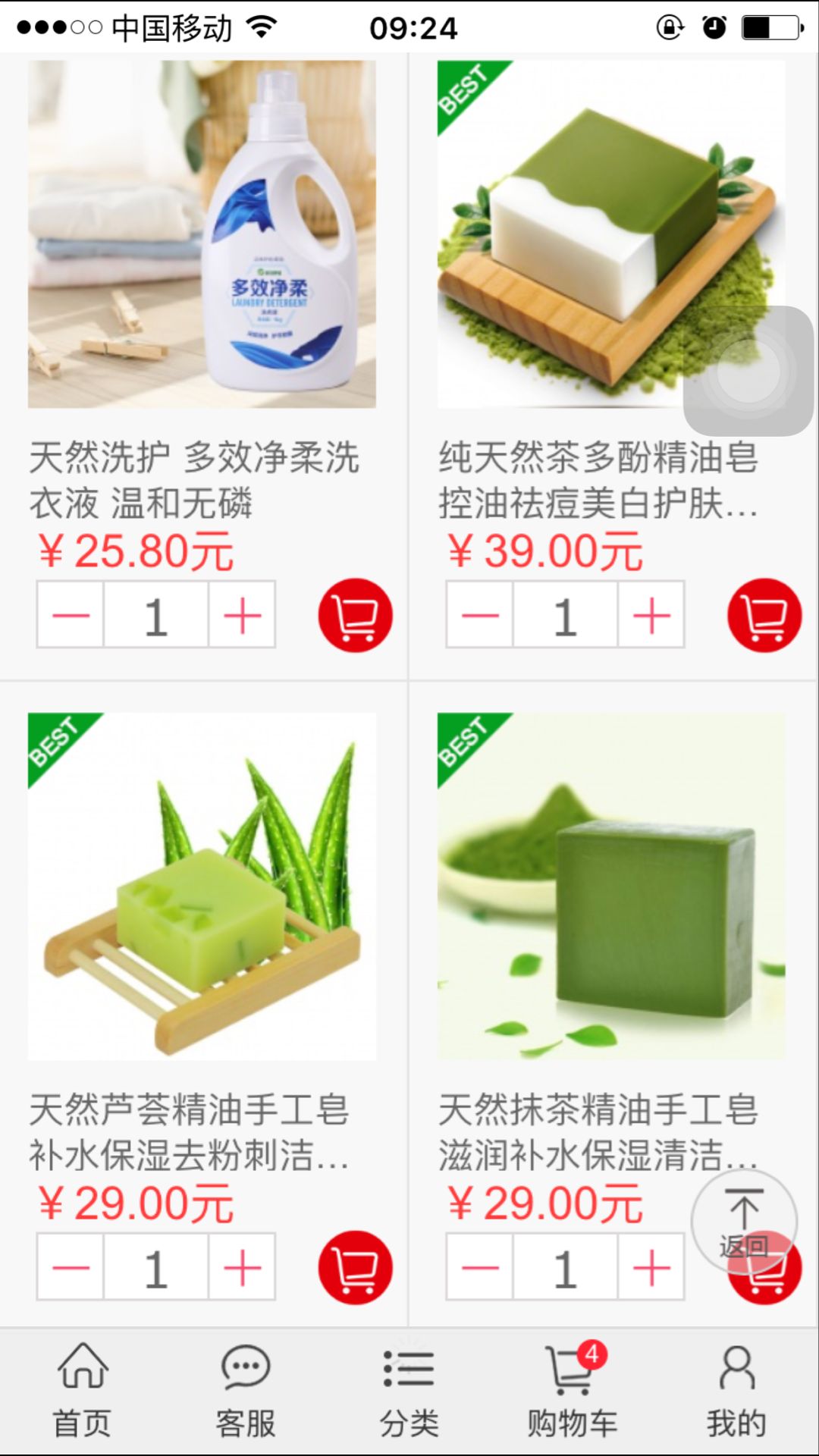Open the 芦荟精油手工皂 product image
The image size is (819, 1456).
(x=202, y=886)
